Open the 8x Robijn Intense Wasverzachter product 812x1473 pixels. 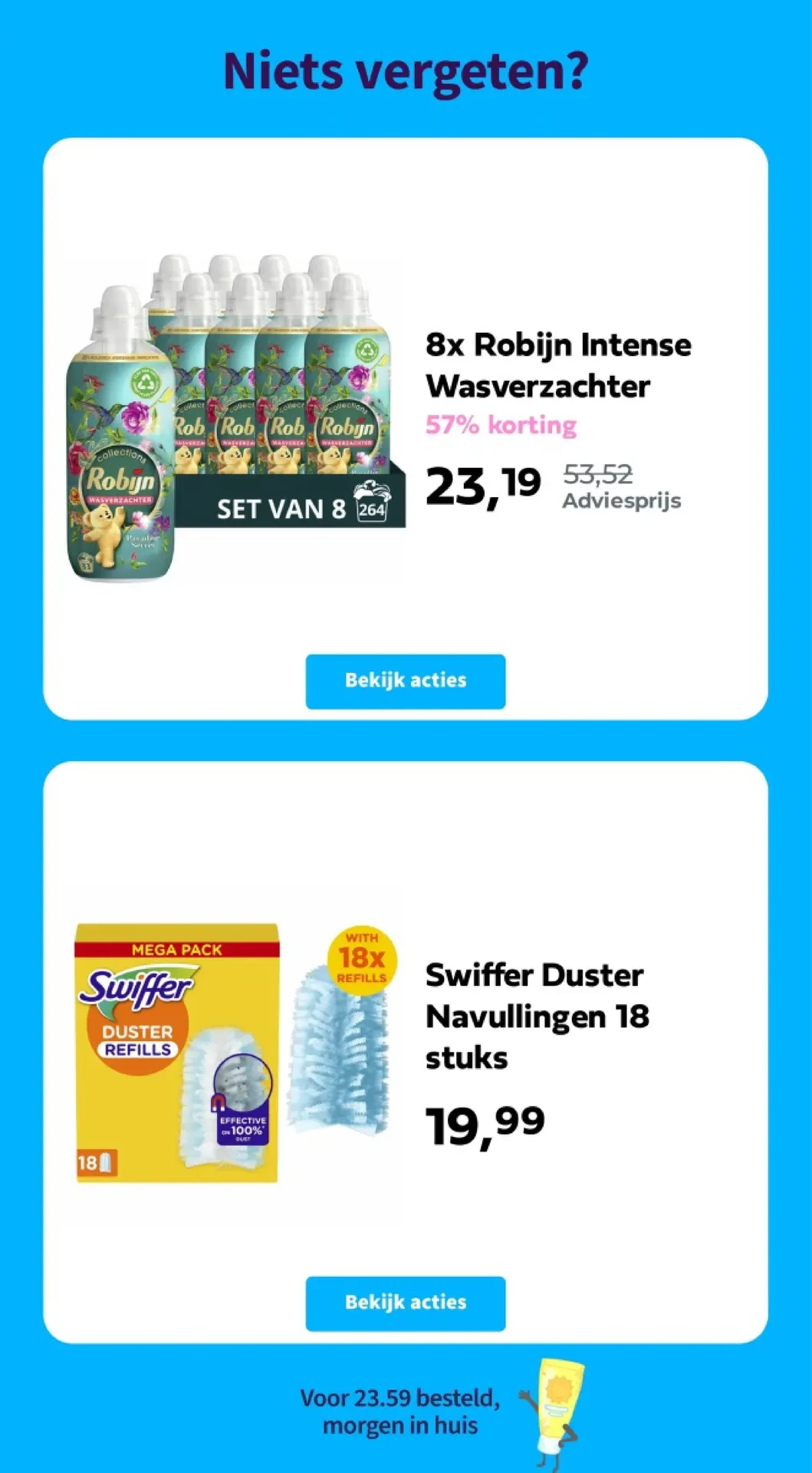point(557,365)
